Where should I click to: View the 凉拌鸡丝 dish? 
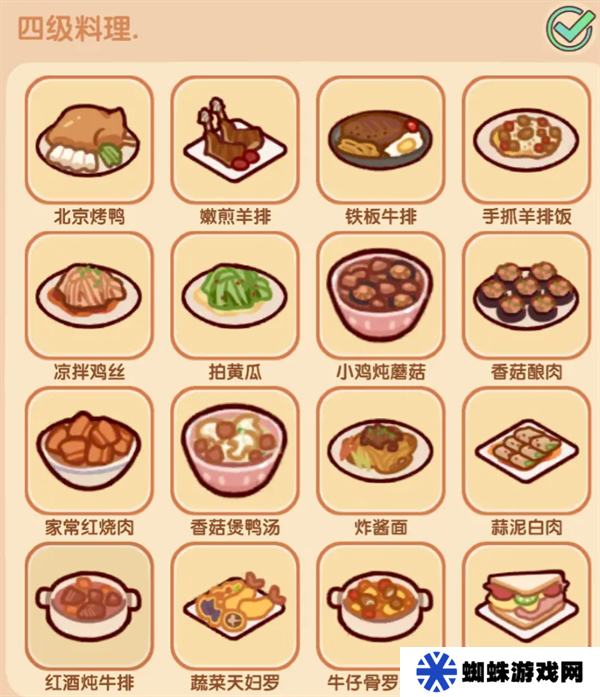pyautogui.click(x=89, y=296)
